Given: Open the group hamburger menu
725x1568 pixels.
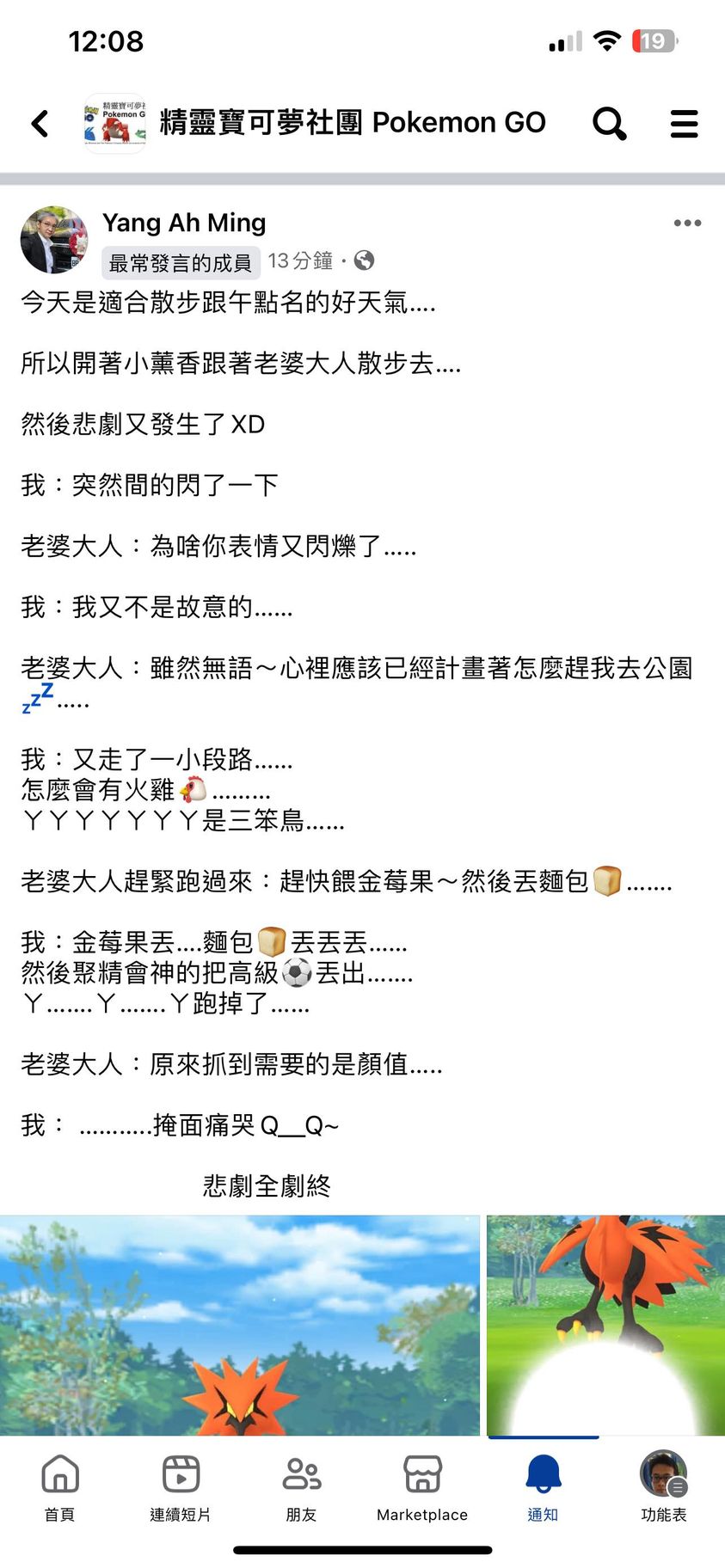Looking at the screenshot, I should 684,124.
